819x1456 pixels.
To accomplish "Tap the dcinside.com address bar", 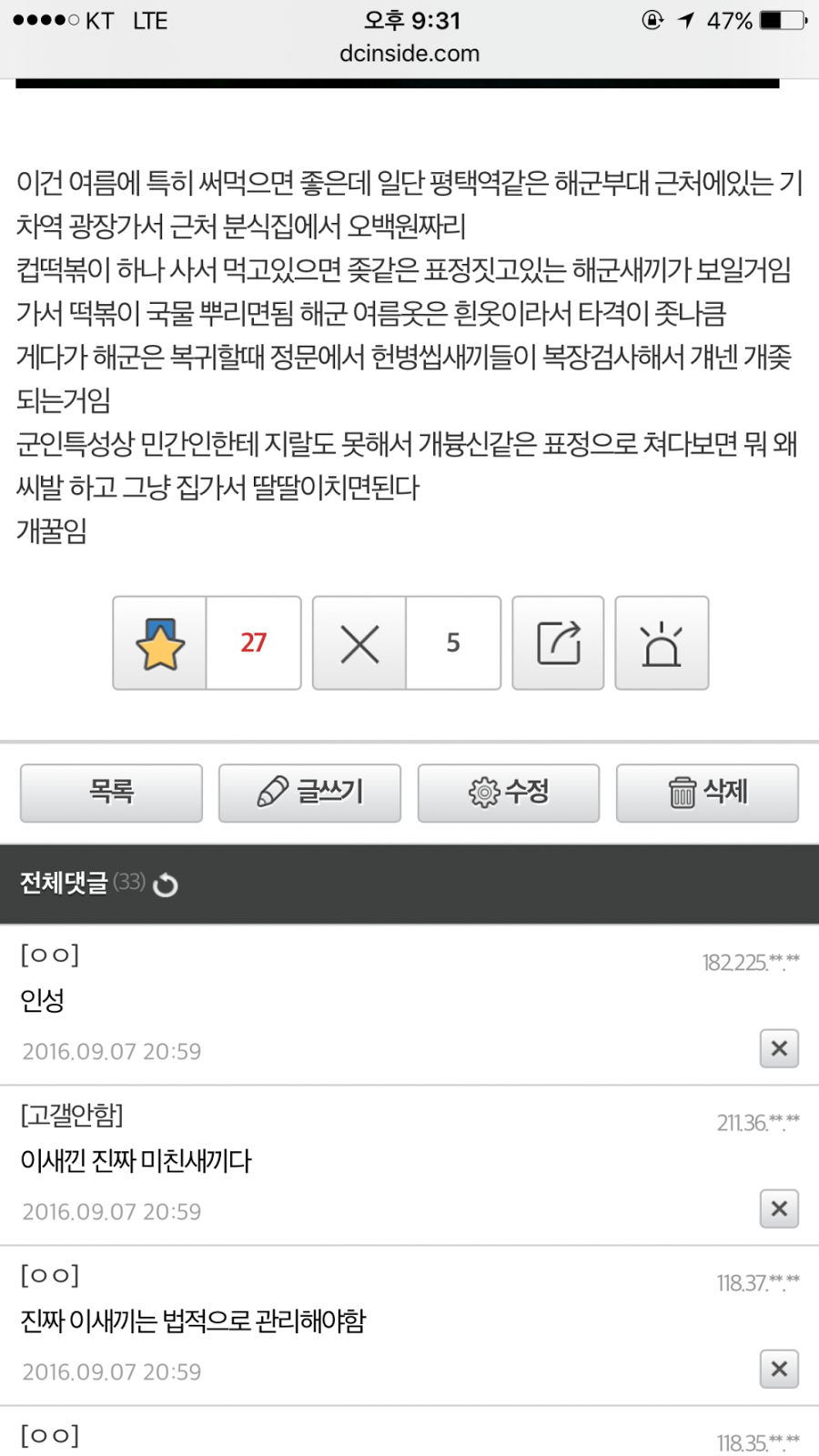I will [x=409, y=54].
